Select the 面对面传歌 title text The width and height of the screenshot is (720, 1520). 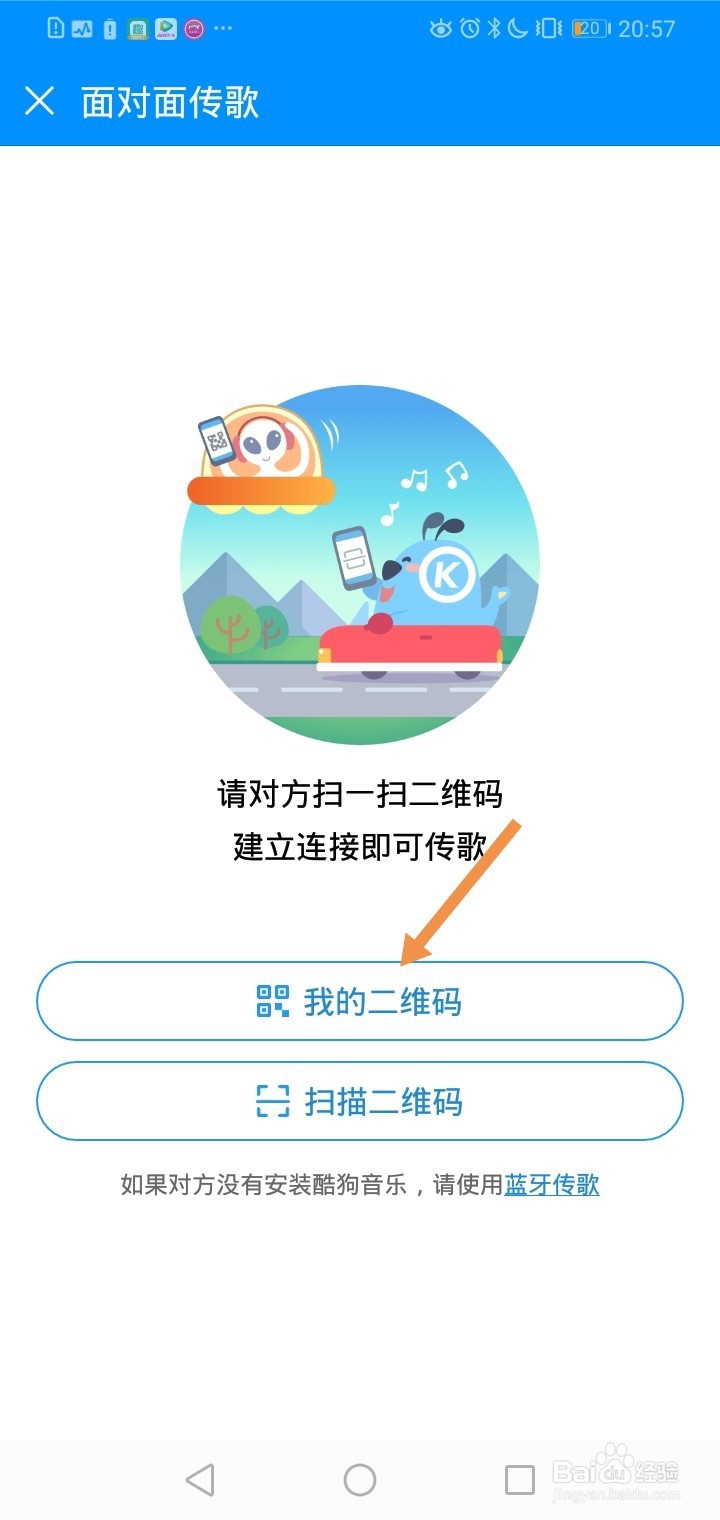[170, 102]
